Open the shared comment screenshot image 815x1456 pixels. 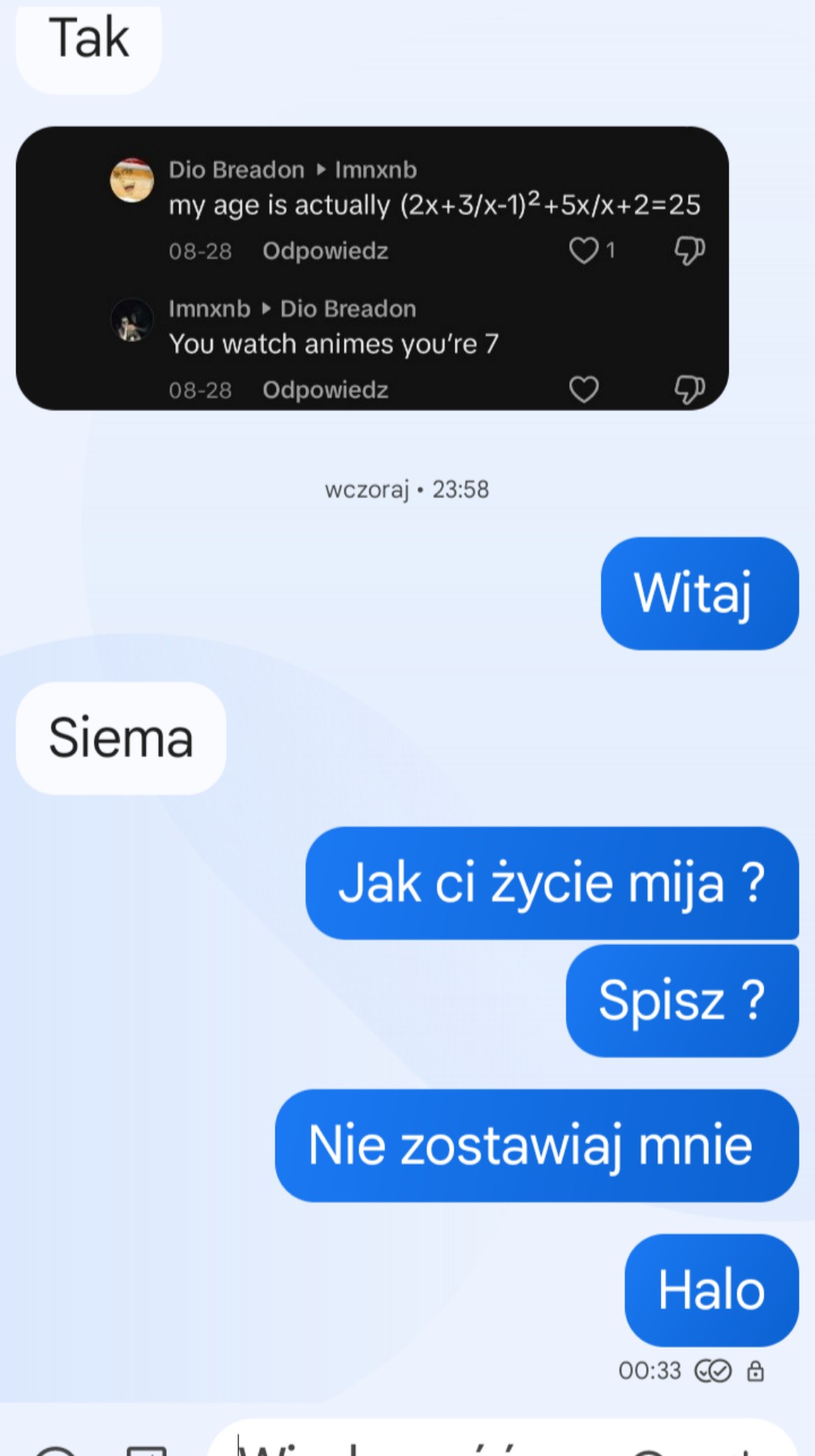tap(372, 268)
